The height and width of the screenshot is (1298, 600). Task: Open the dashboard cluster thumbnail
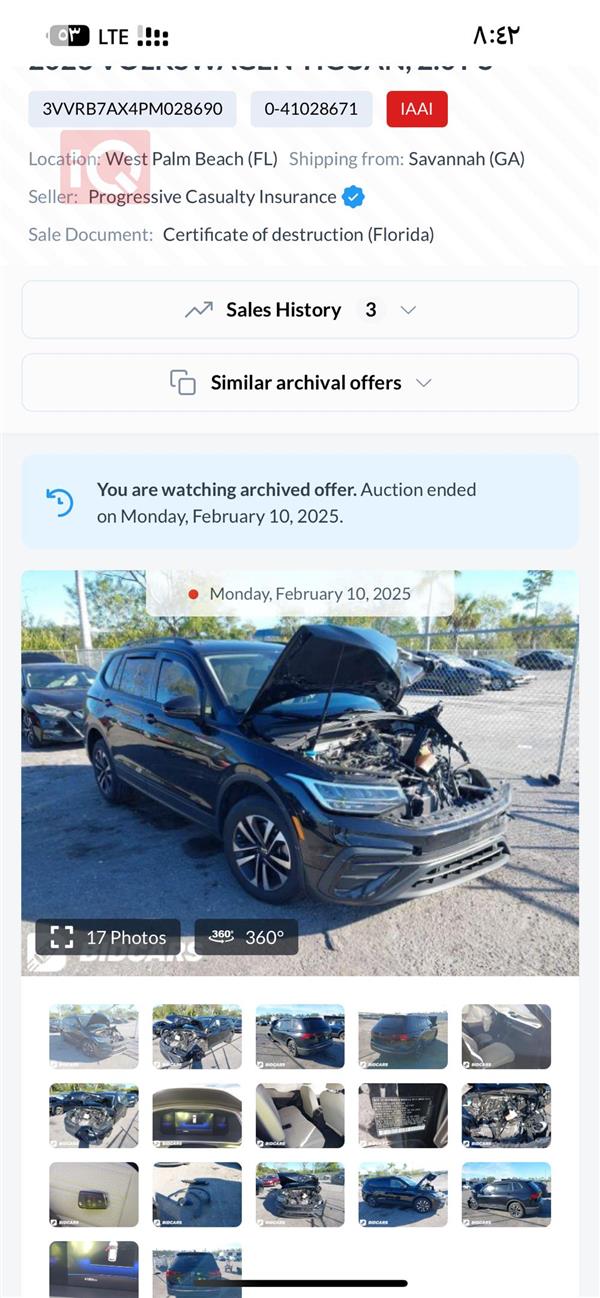click(x=197, y=1115)
